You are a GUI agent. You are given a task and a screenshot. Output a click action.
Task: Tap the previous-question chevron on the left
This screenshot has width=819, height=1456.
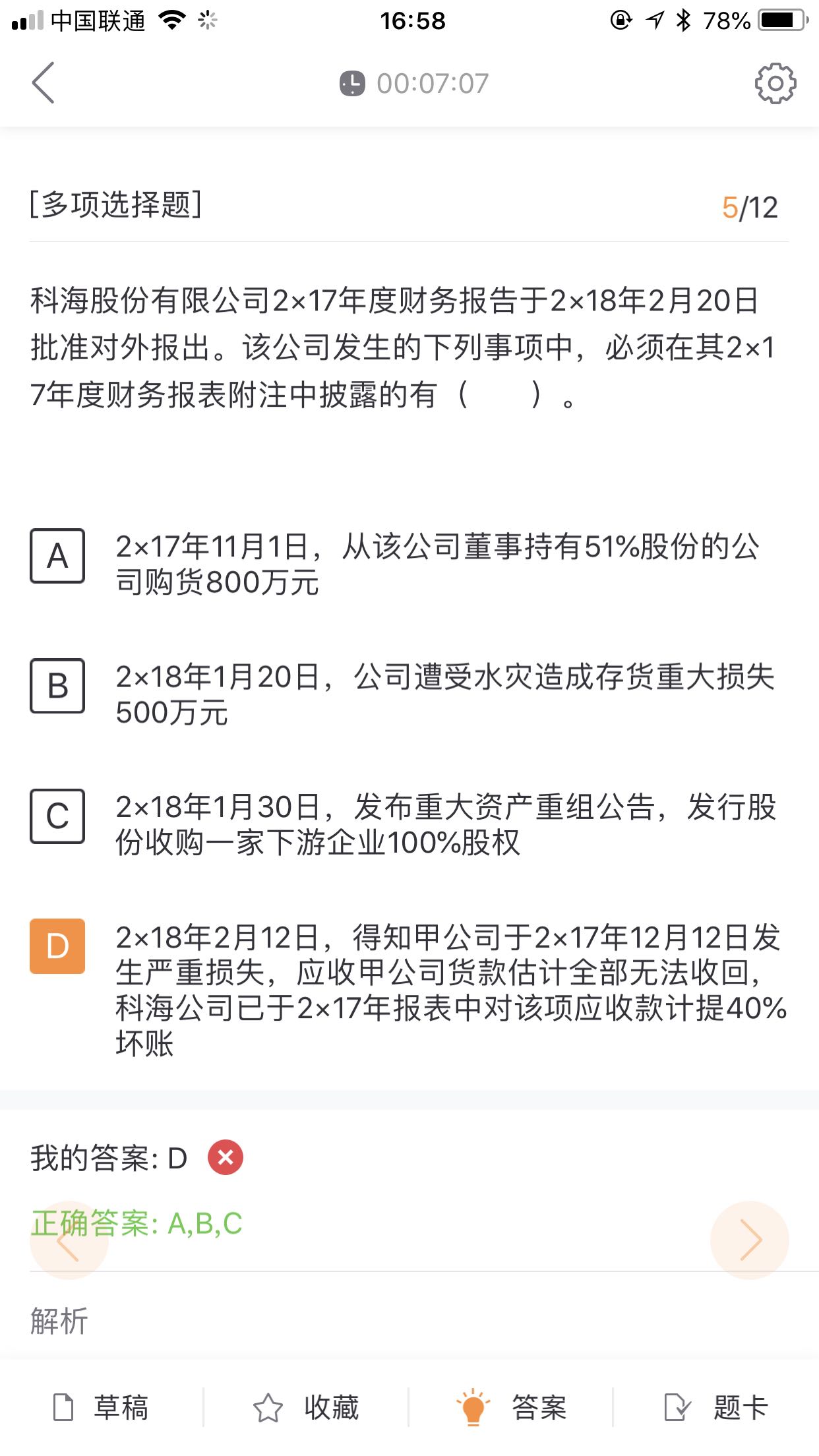[68, 1238]
